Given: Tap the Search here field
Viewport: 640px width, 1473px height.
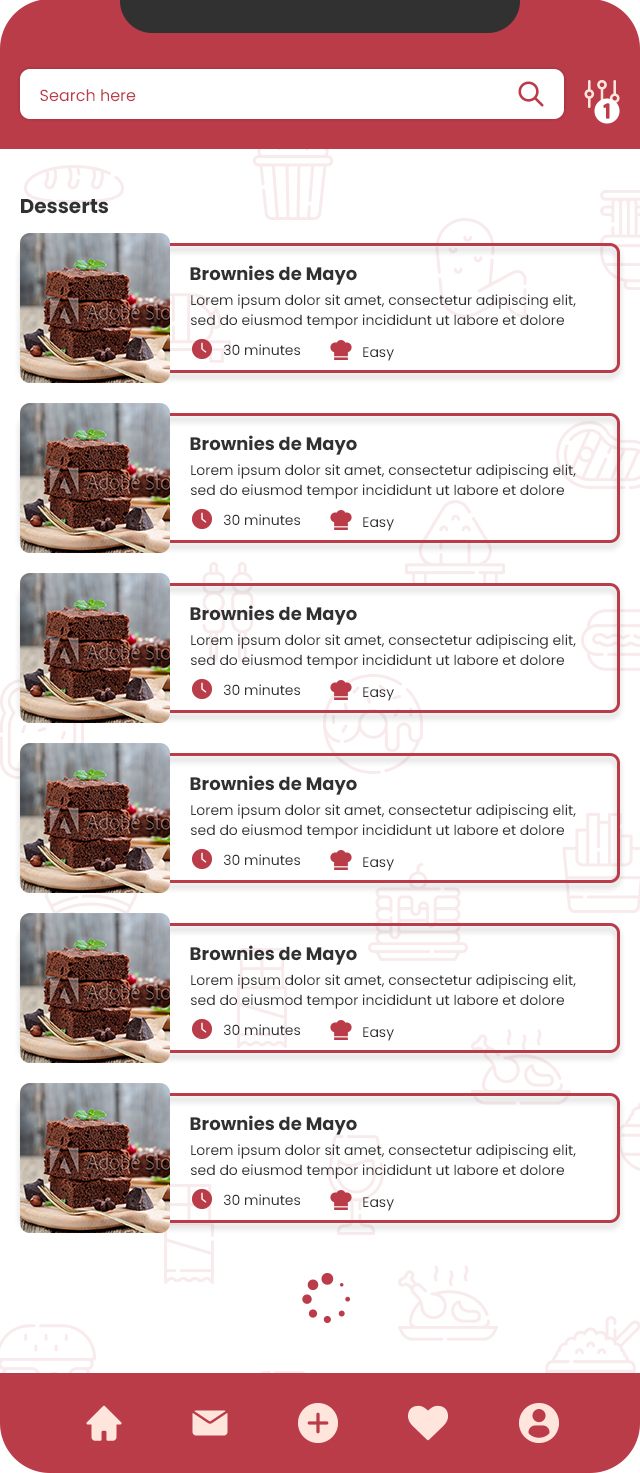Looking at the screenshot, I should click(260, 95).
